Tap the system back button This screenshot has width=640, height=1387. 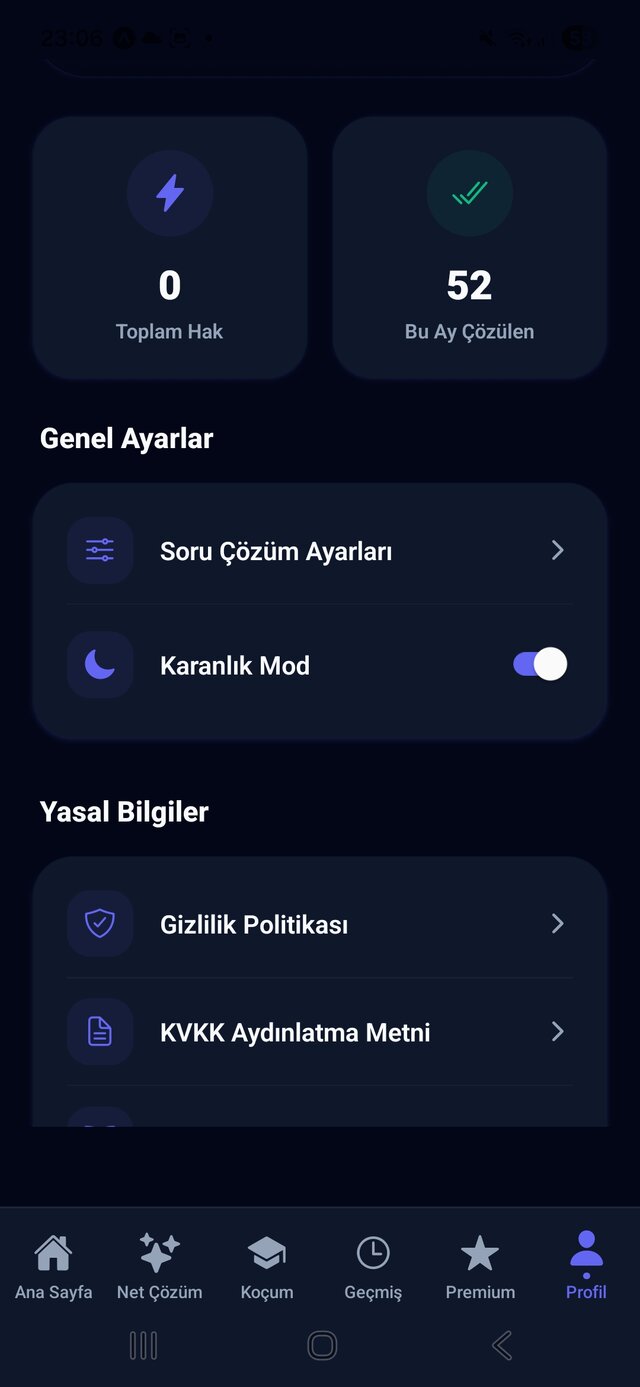click(x=502, y=1346)
